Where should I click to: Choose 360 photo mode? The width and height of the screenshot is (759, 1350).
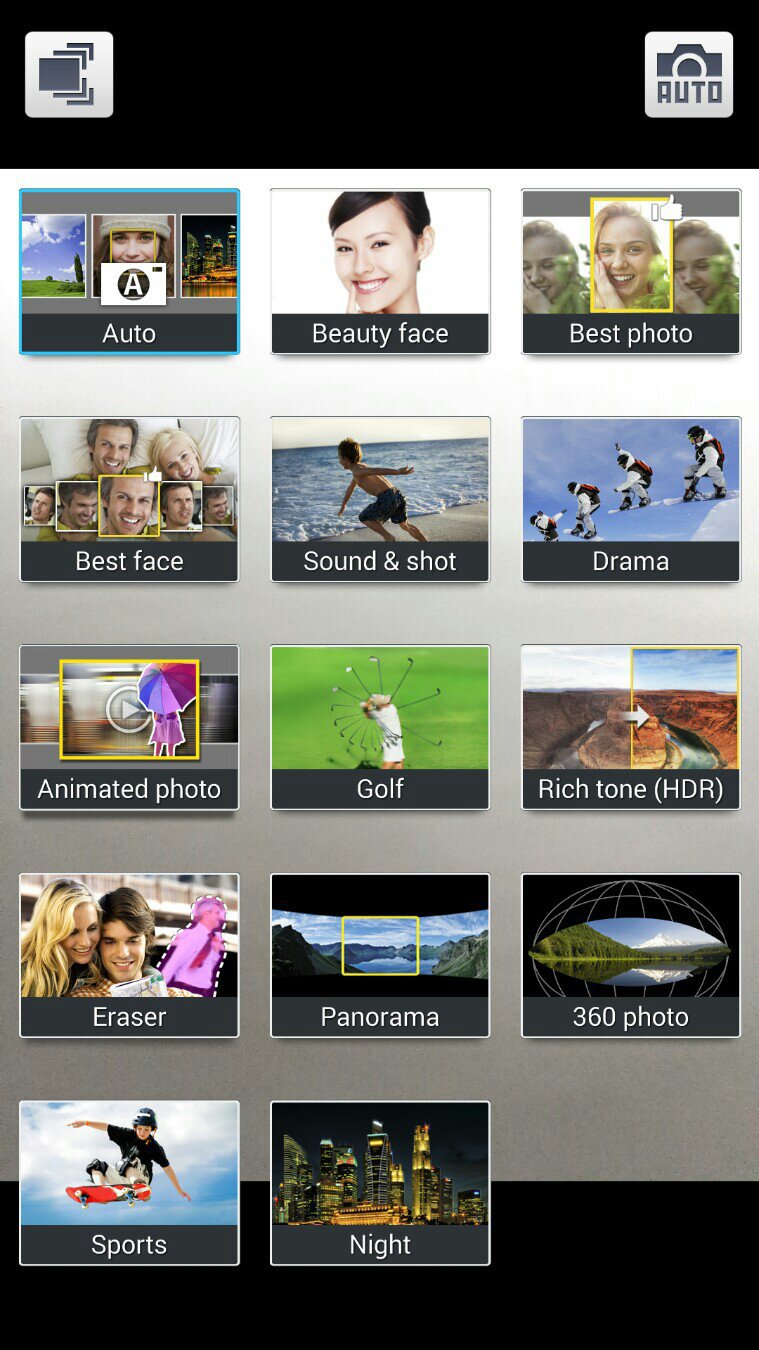click(631, 955)
